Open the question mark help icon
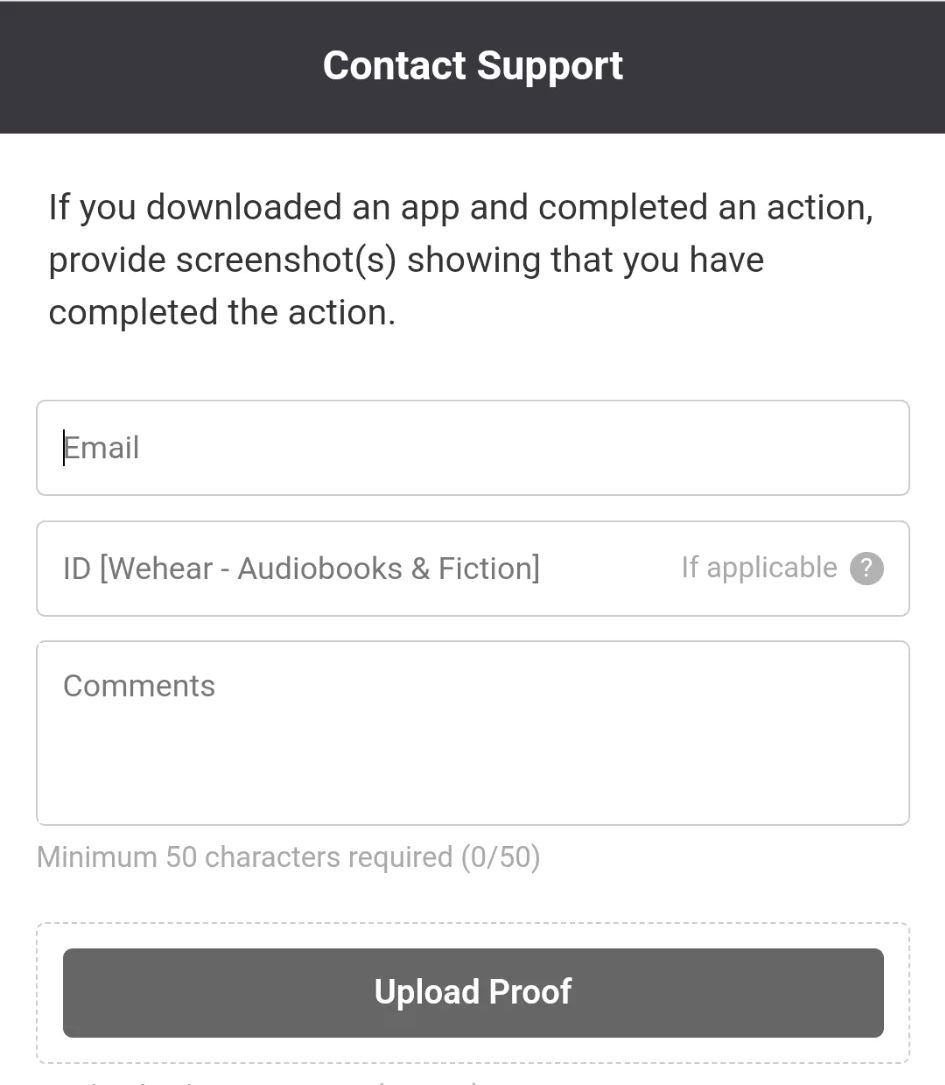 [x=866, y=569]
